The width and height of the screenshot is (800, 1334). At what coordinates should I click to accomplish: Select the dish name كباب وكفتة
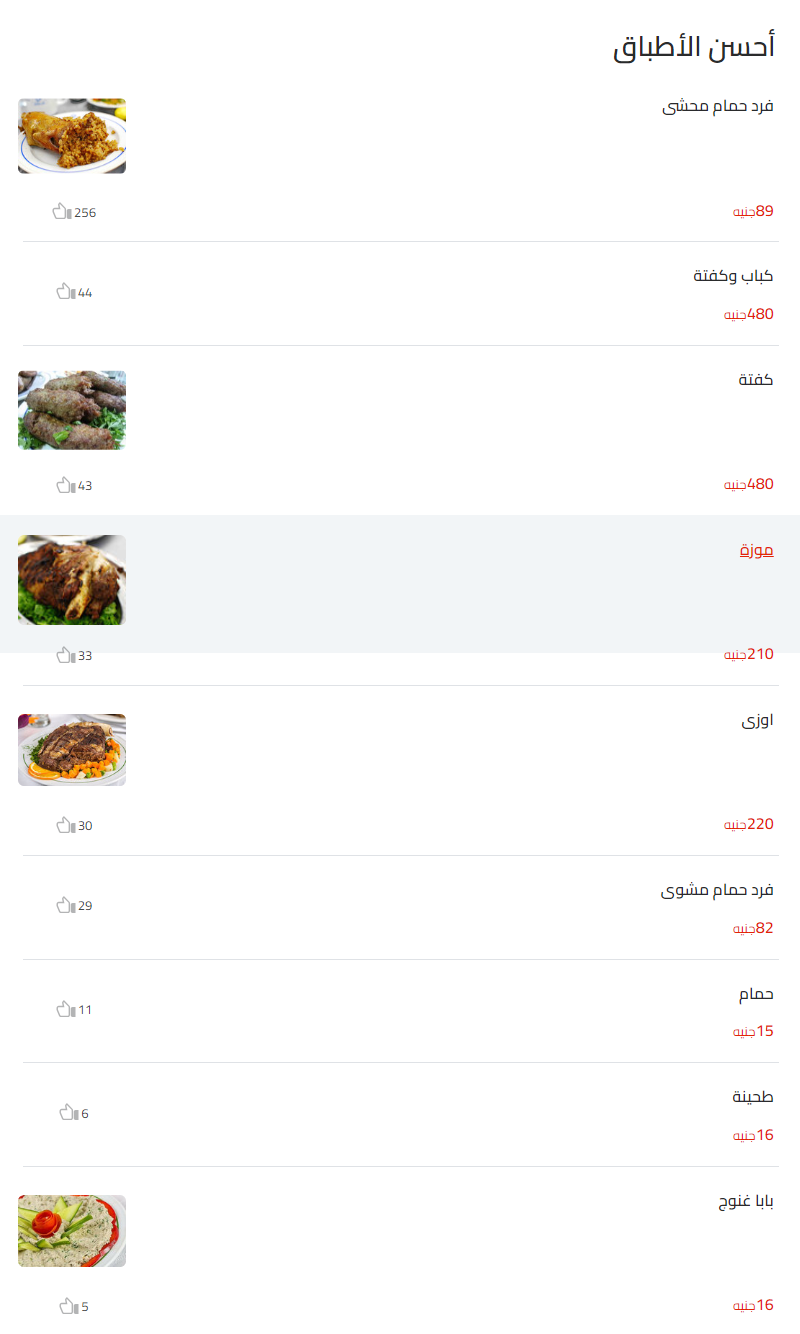pos(731,275)
